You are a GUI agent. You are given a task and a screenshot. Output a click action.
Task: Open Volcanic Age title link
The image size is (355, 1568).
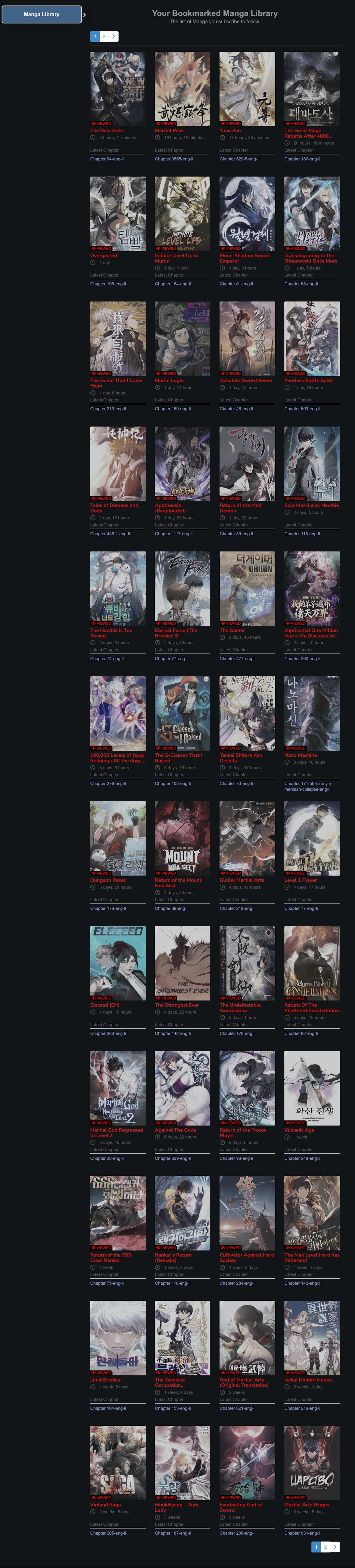(x=299, y=1130)
